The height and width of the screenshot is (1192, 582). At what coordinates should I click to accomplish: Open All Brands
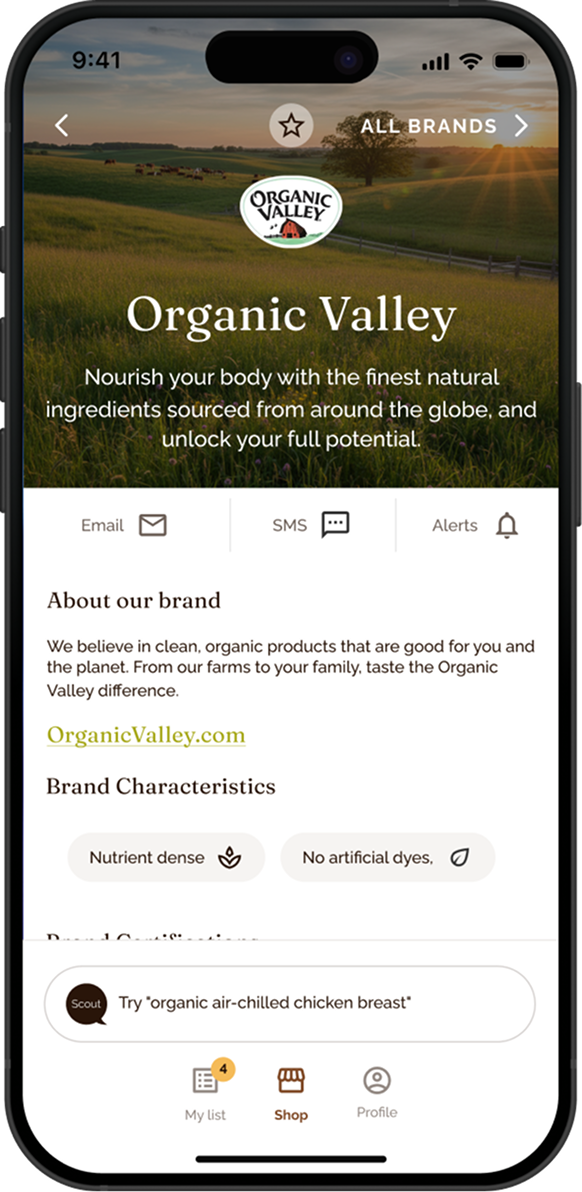point(444,126)
